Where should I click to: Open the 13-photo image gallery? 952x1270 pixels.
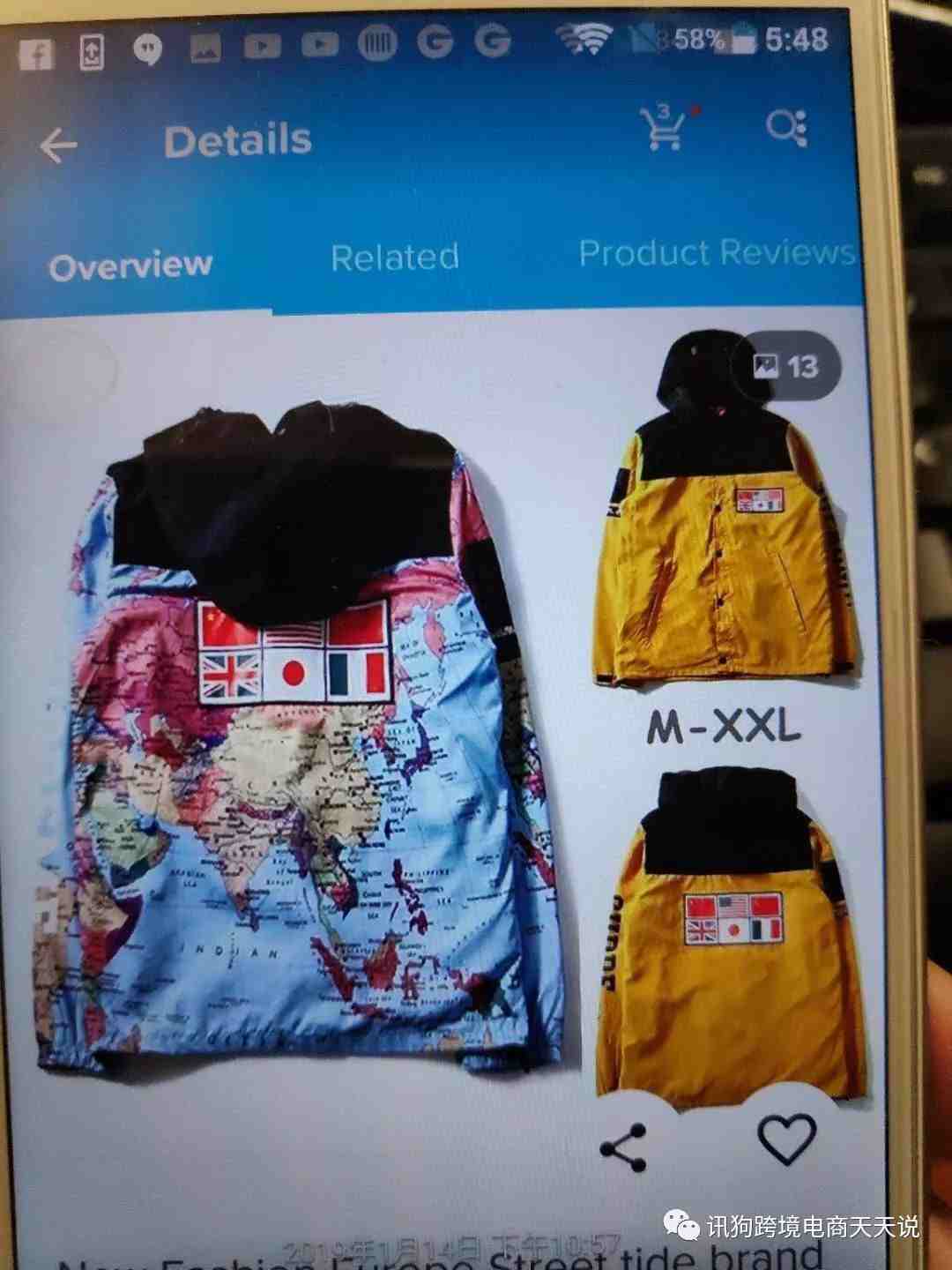786,366
